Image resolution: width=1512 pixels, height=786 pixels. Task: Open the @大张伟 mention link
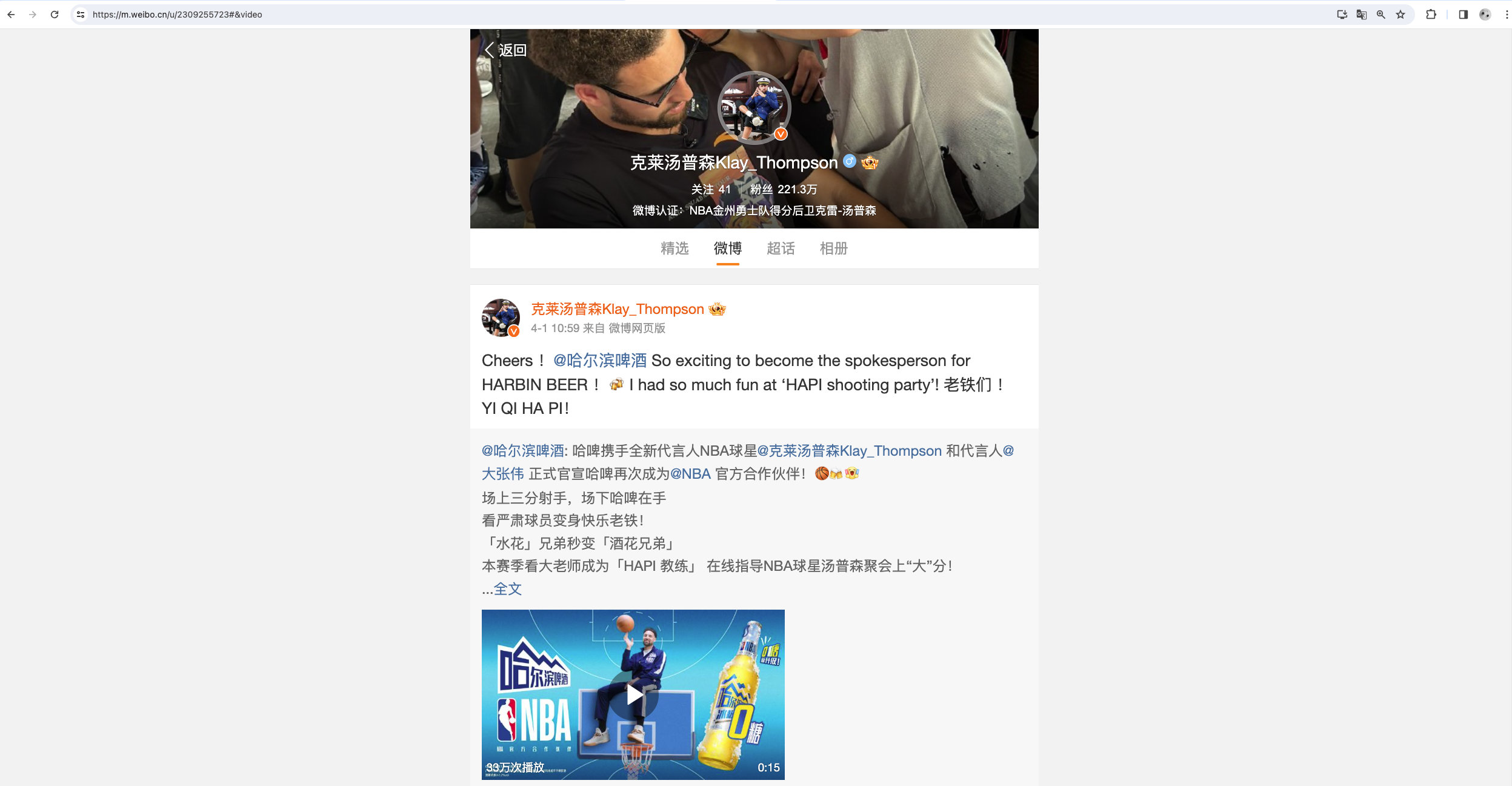pos(503,474)
